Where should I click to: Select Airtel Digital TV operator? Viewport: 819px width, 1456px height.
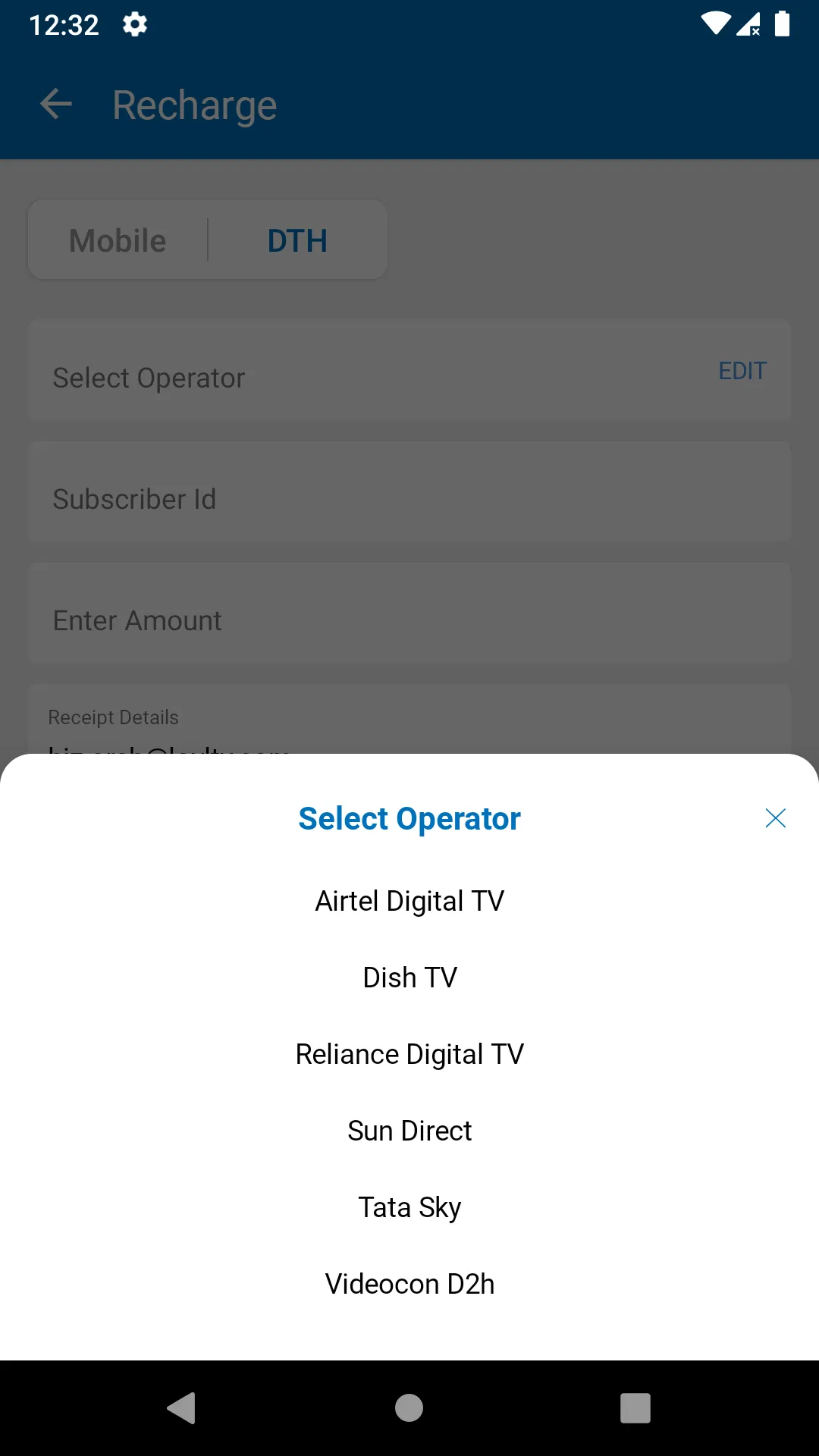point(409,901)
